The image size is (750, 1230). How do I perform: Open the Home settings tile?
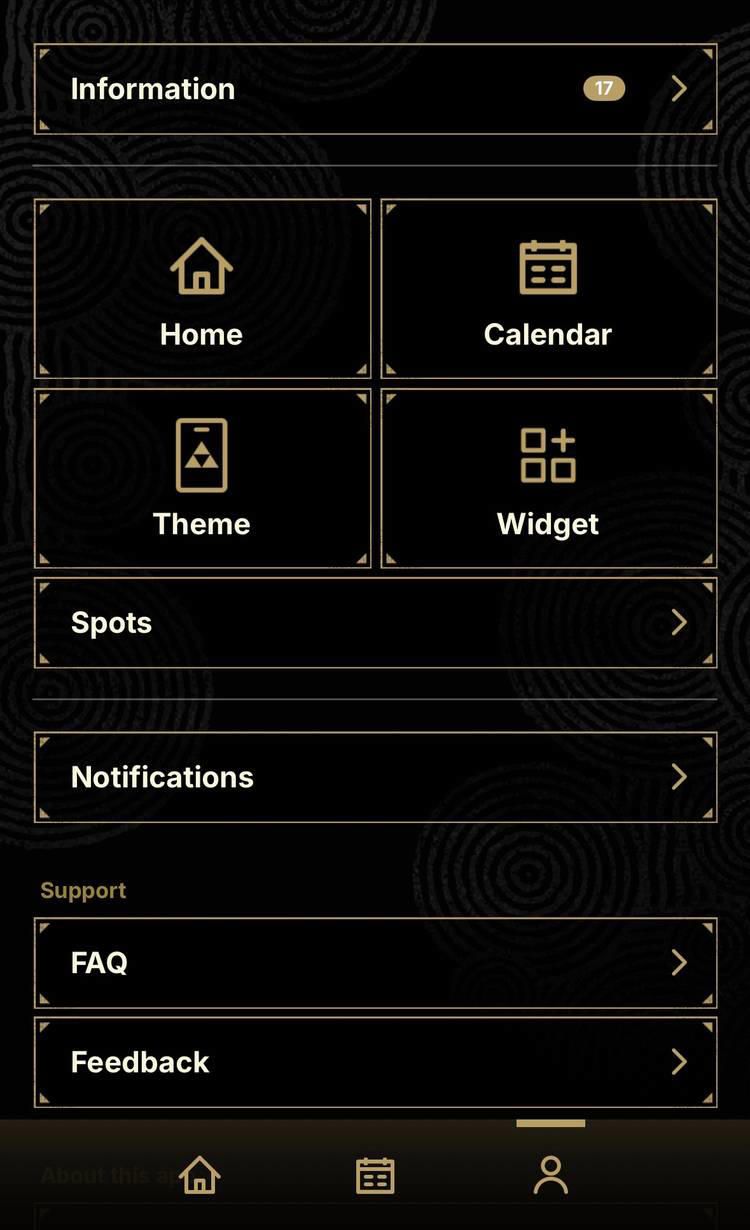(x=202, y=289)
